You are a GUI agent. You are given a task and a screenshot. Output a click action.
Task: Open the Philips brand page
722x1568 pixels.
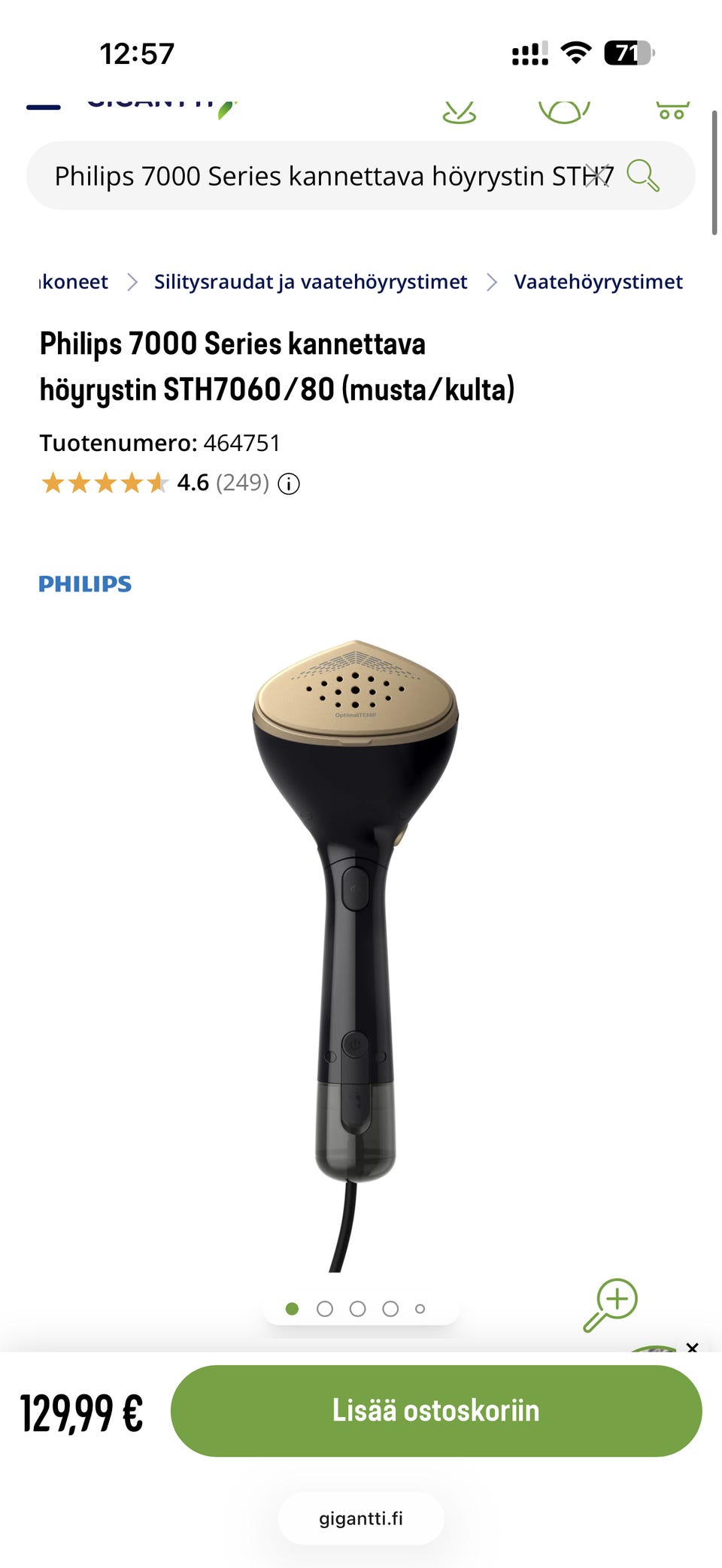85,584
